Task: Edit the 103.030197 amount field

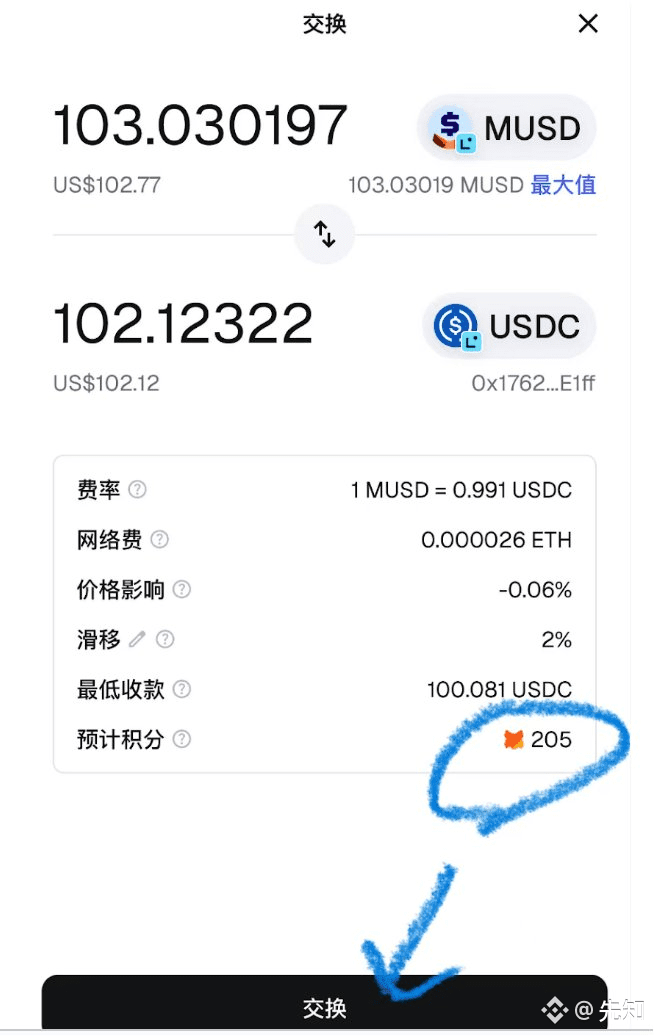Action: (200, 127)
